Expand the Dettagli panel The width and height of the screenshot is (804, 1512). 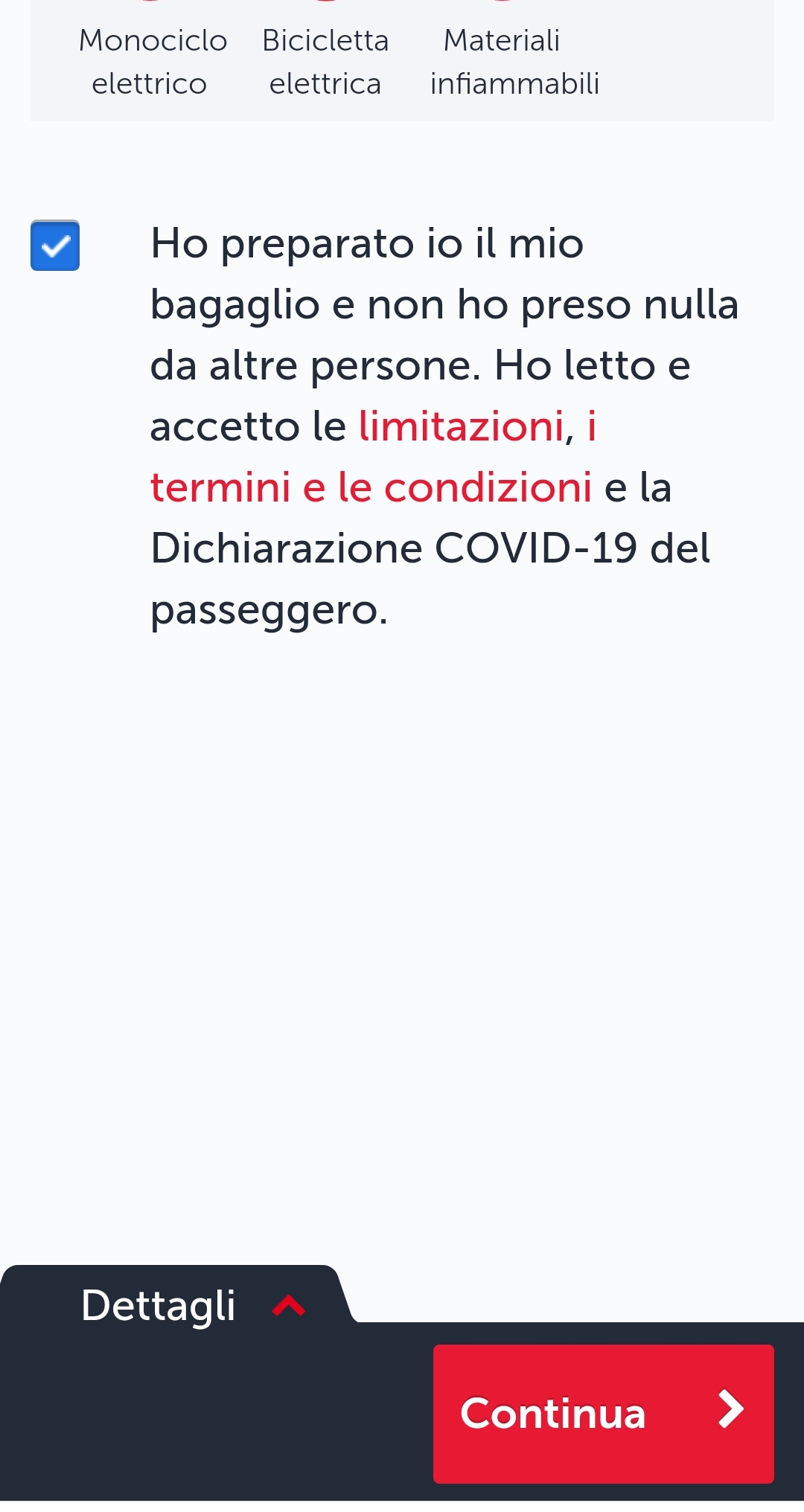[x=193, y=1306]
